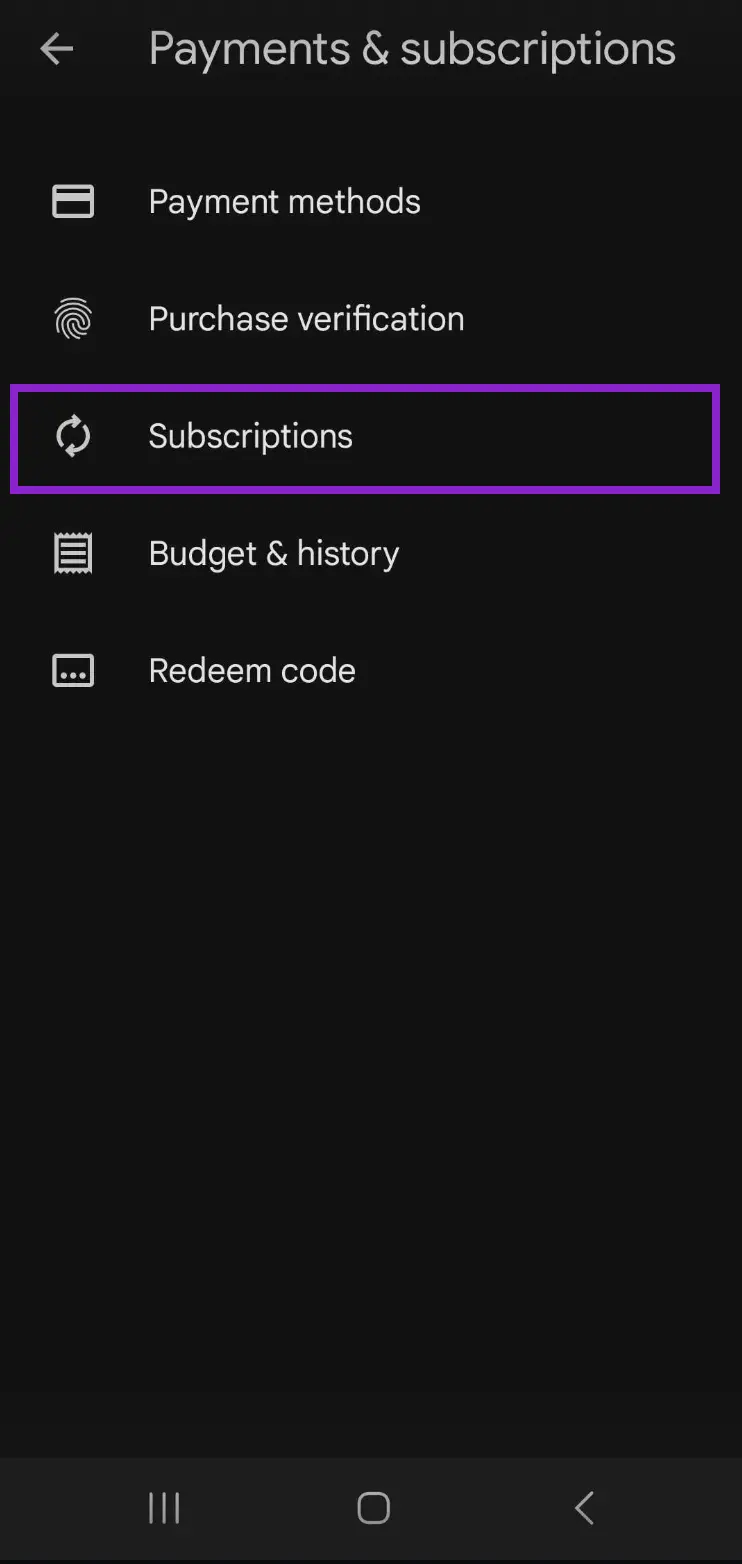The image size is (742, 1564).
Task: Tap the Payment methods row label
Action: click(x=284, y=201)
